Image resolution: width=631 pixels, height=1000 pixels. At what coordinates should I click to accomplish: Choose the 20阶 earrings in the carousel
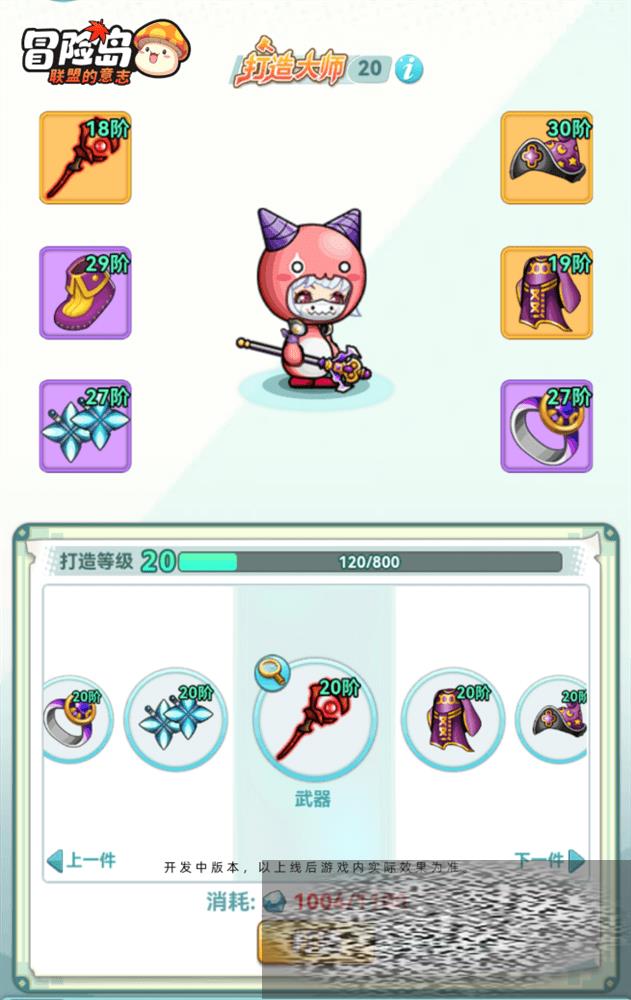point(176,718)
